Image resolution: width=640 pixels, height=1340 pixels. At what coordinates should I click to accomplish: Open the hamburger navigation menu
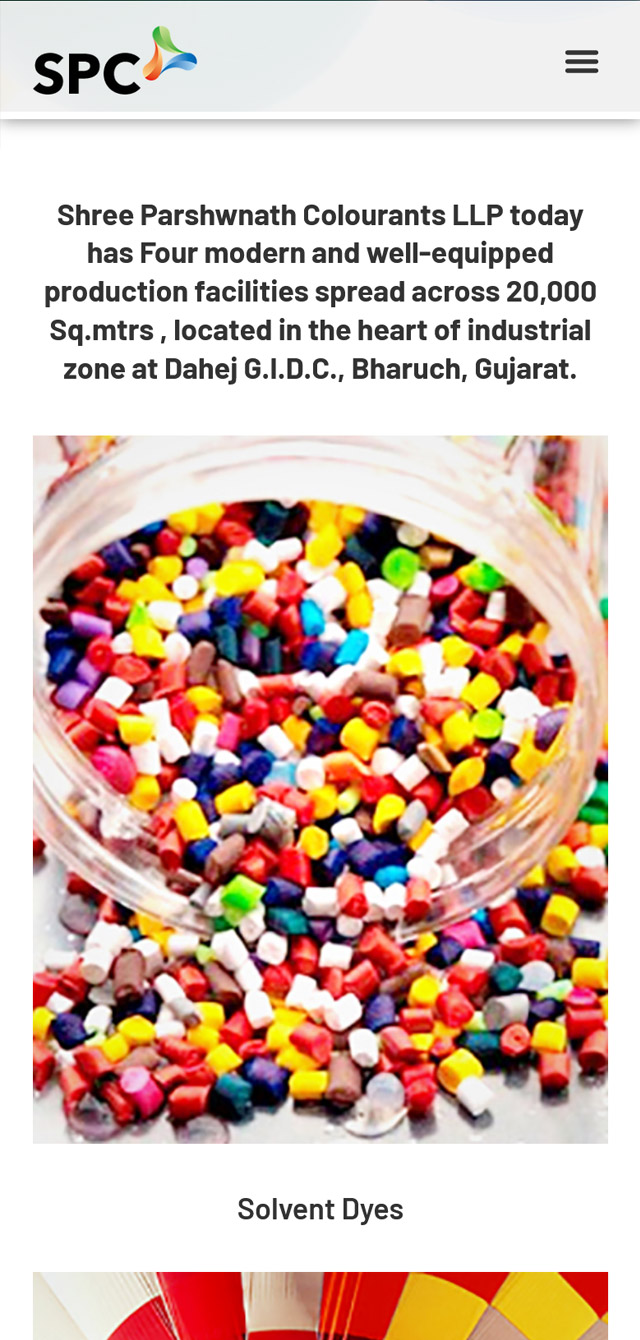[581, 62]
